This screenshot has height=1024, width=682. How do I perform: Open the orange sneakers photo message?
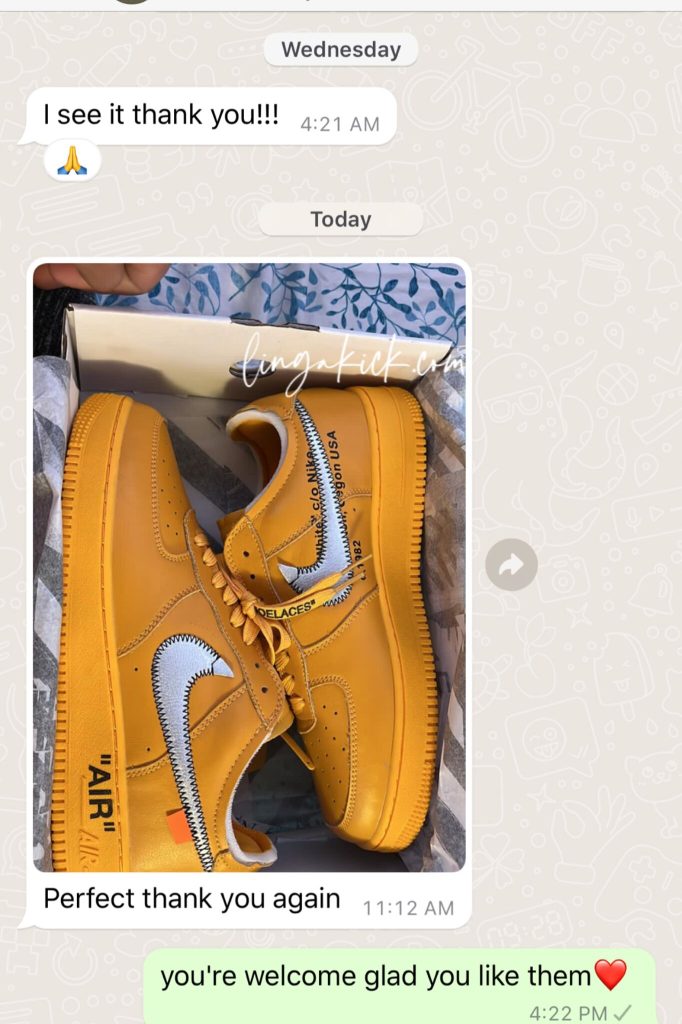(x=249, y=566)
